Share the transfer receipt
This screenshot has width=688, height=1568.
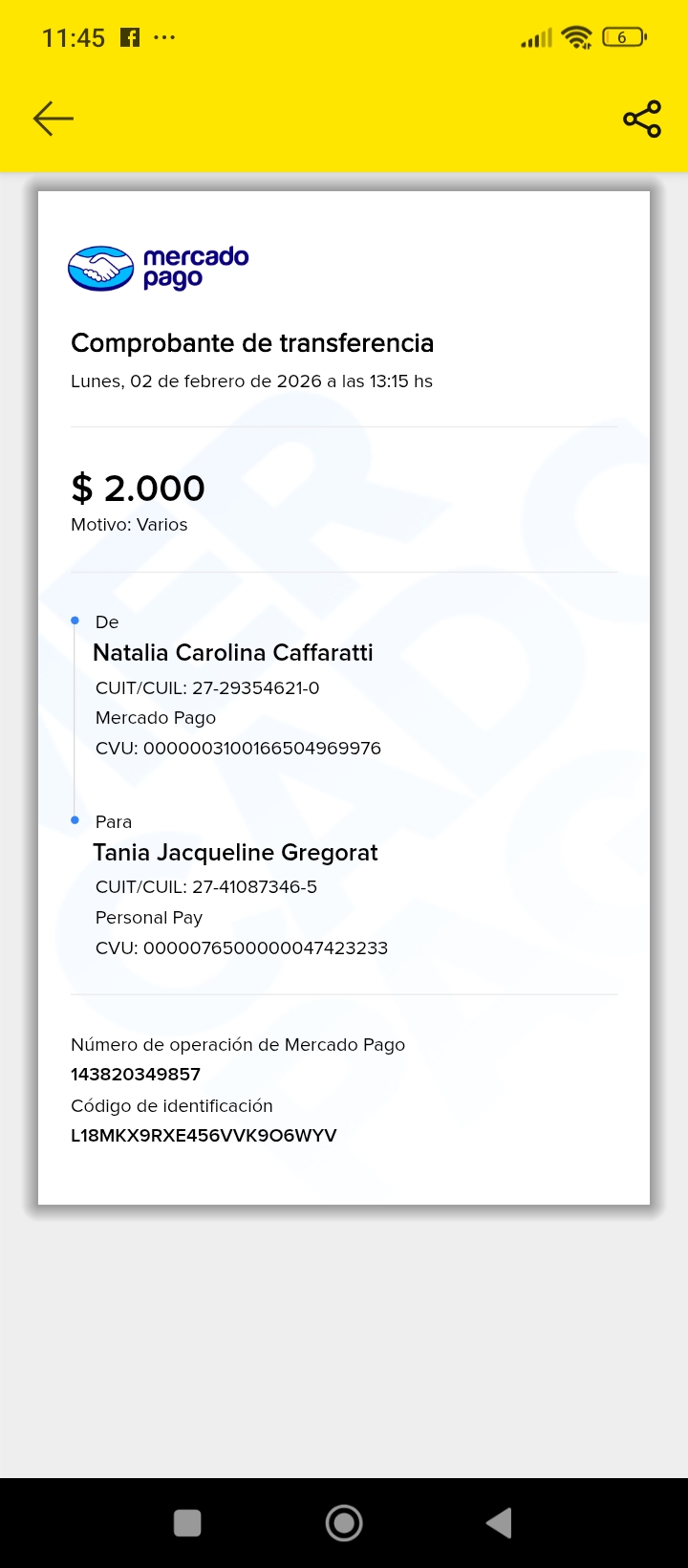click(x=642, y=119)
